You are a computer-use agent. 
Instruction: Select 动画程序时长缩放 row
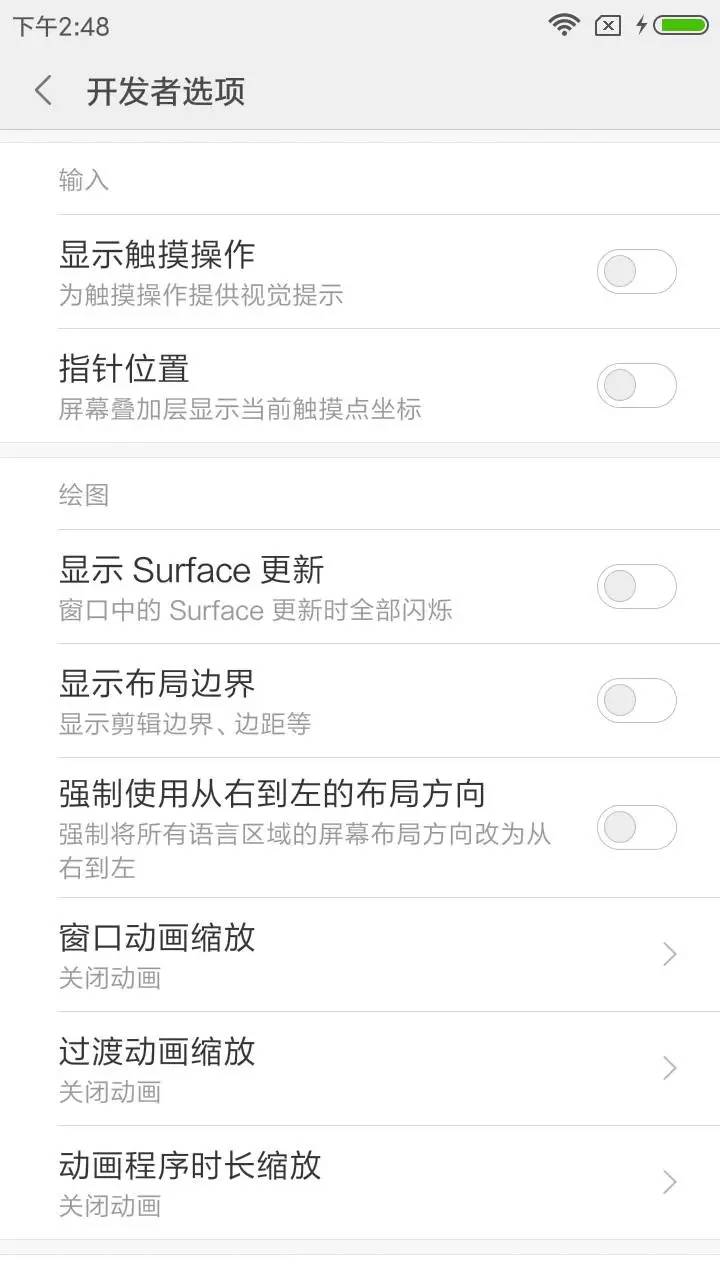[360, 1183]
